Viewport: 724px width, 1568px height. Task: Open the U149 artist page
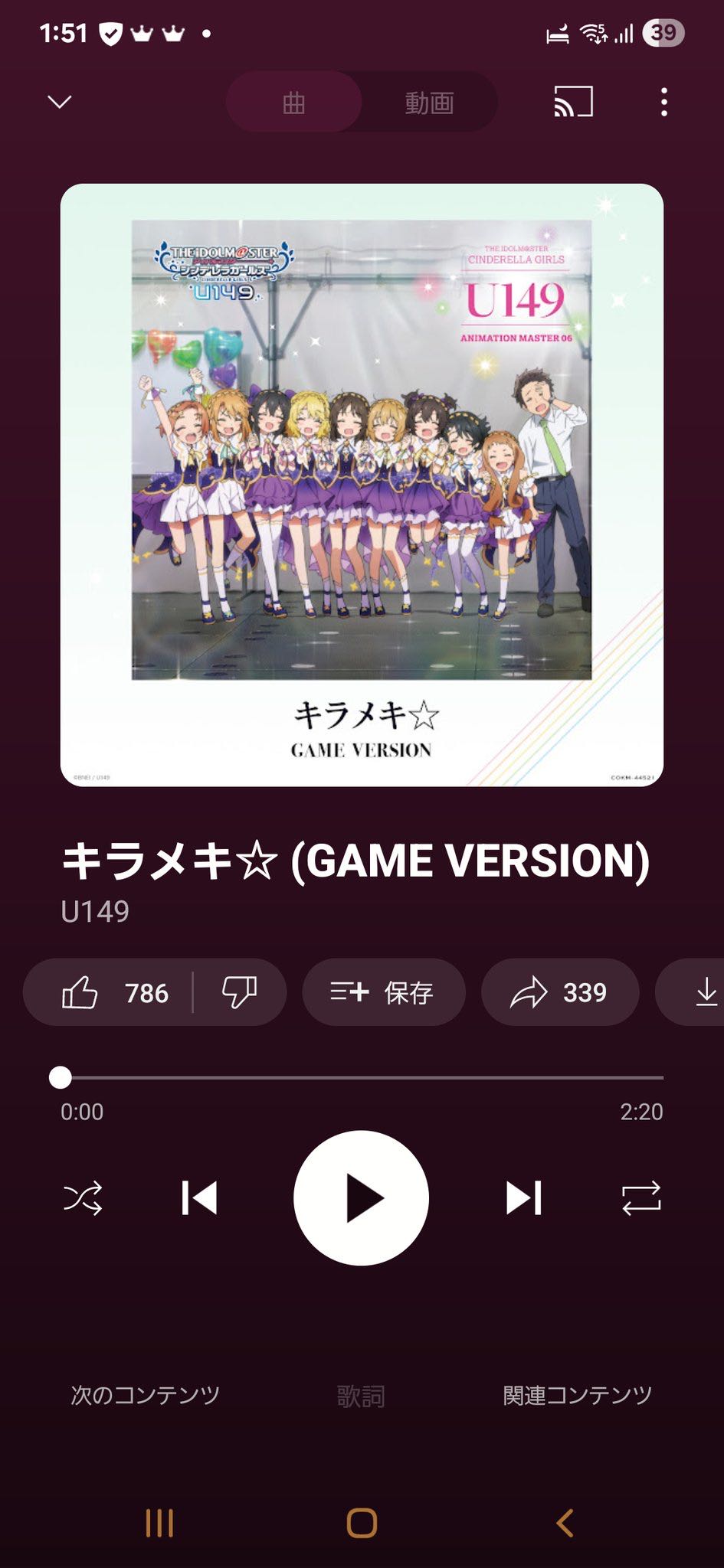95,911
